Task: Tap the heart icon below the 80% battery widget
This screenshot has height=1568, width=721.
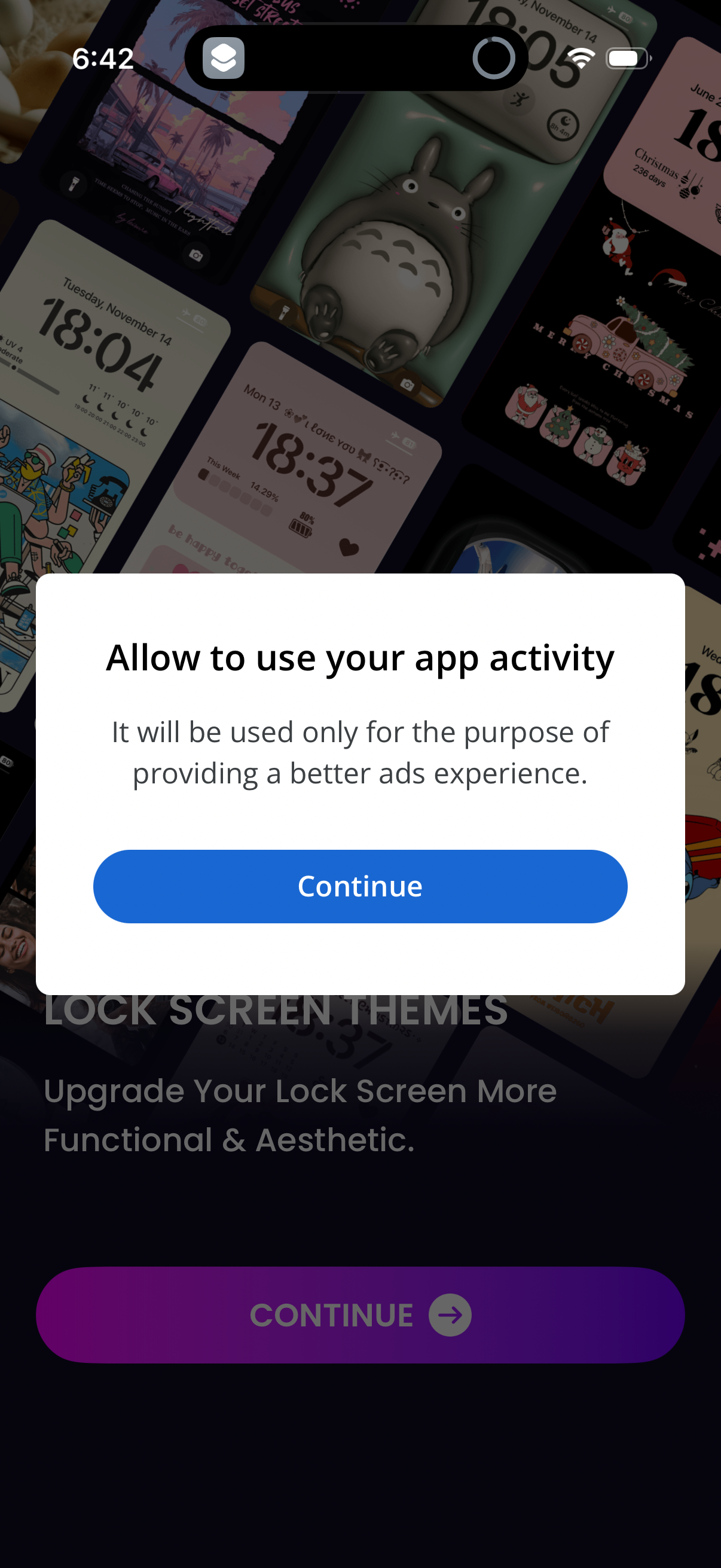Action: 349,548
